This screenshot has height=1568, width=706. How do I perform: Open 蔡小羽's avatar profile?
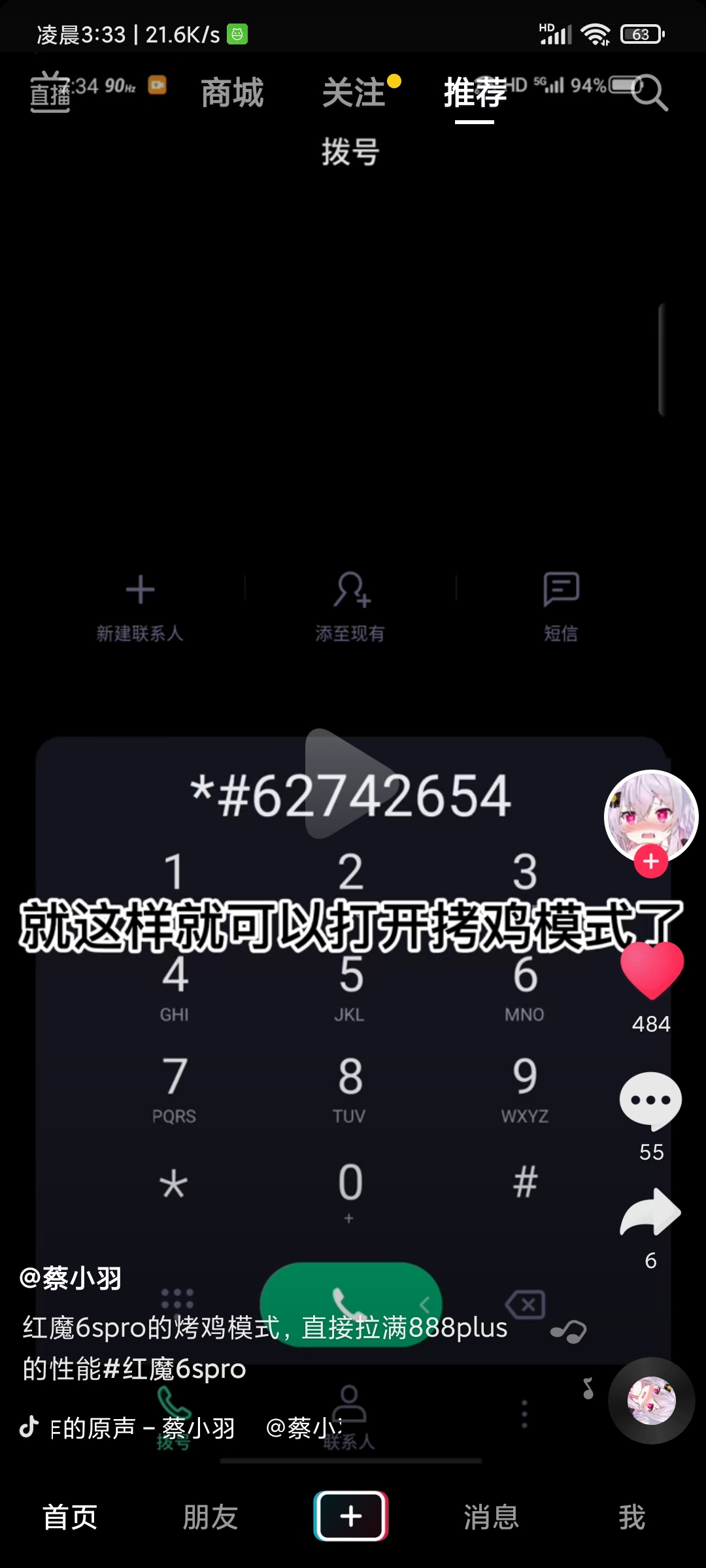click(x=650, y=816)
